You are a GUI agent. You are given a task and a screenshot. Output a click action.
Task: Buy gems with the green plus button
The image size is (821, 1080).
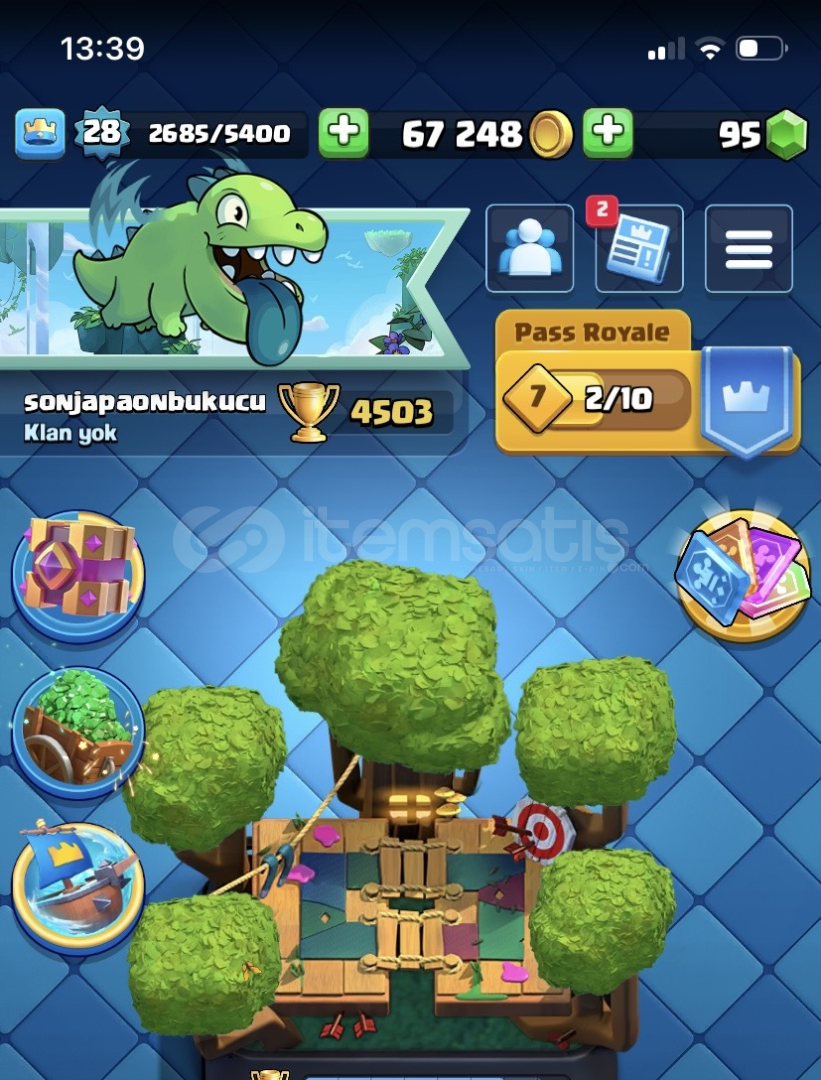pos(608,134)
